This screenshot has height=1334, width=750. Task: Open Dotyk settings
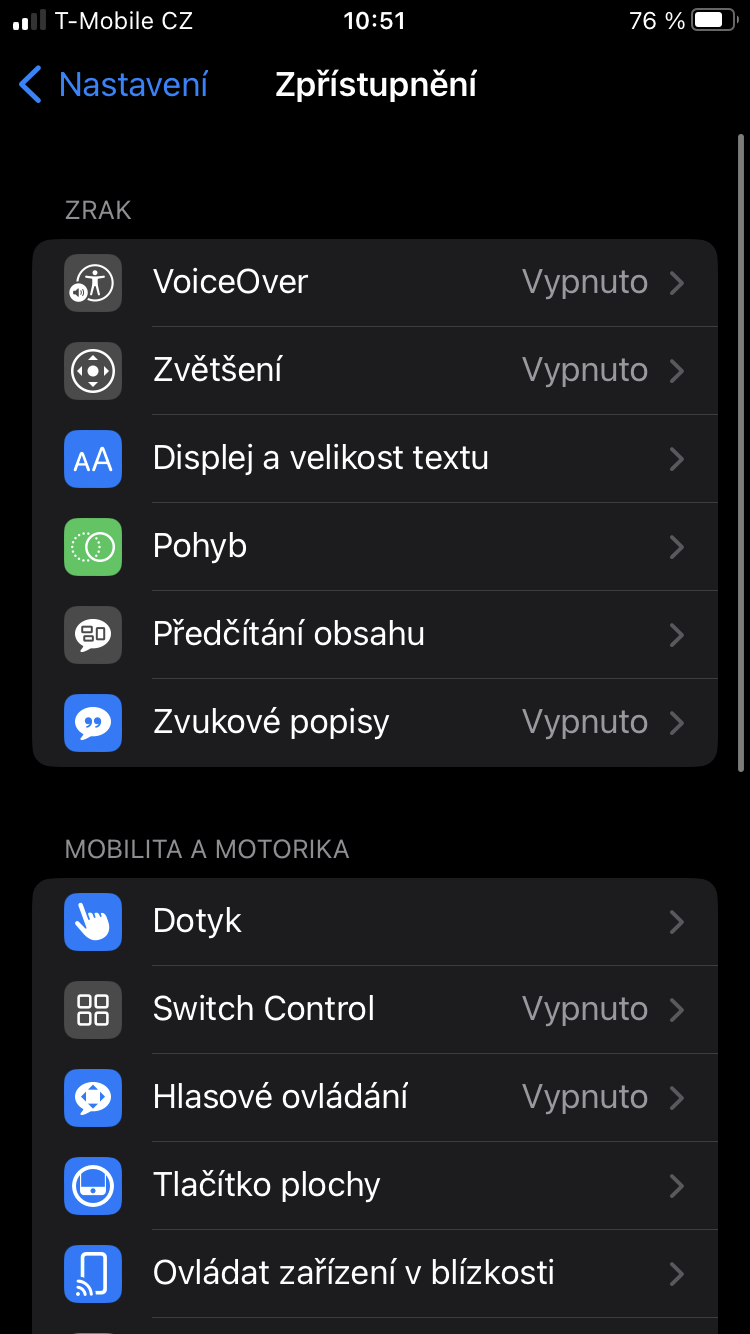coord(375,922)
